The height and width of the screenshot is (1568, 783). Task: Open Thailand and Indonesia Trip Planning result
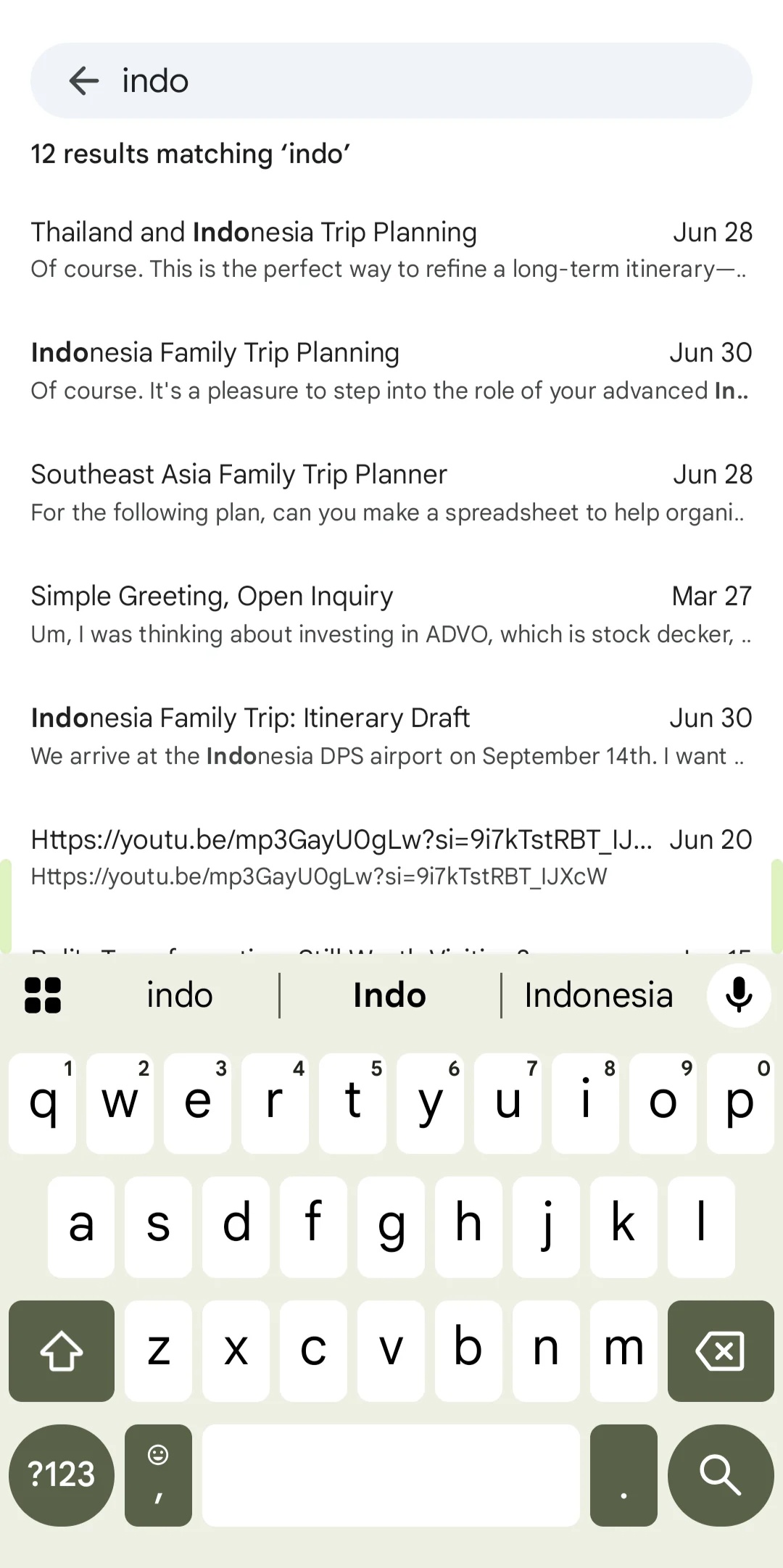(x=391, y=249)
